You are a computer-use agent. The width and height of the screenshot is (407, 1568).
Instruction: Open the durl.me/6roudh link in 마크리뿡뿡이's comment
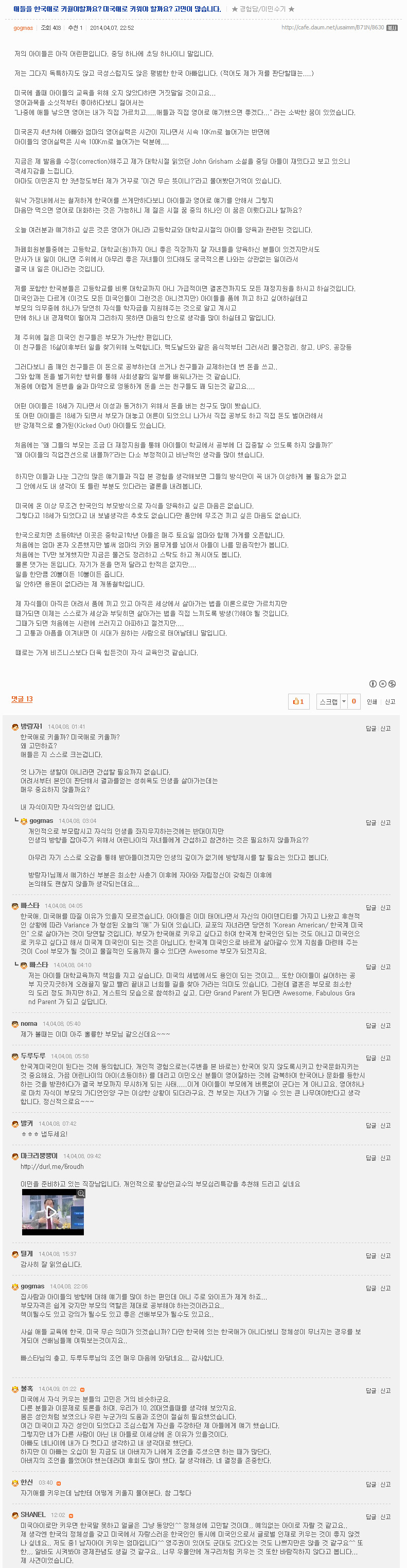[52, 1167]
